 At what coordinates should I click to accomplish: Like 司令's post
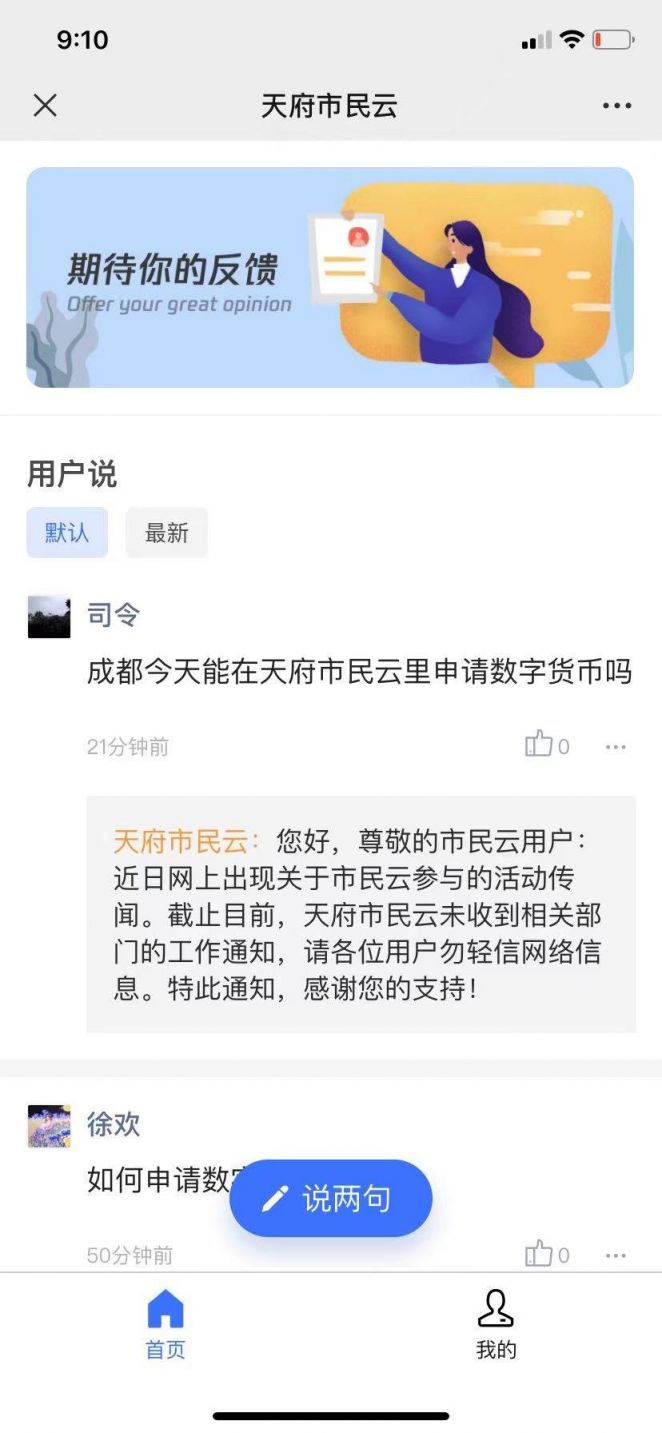click(539, 745)
